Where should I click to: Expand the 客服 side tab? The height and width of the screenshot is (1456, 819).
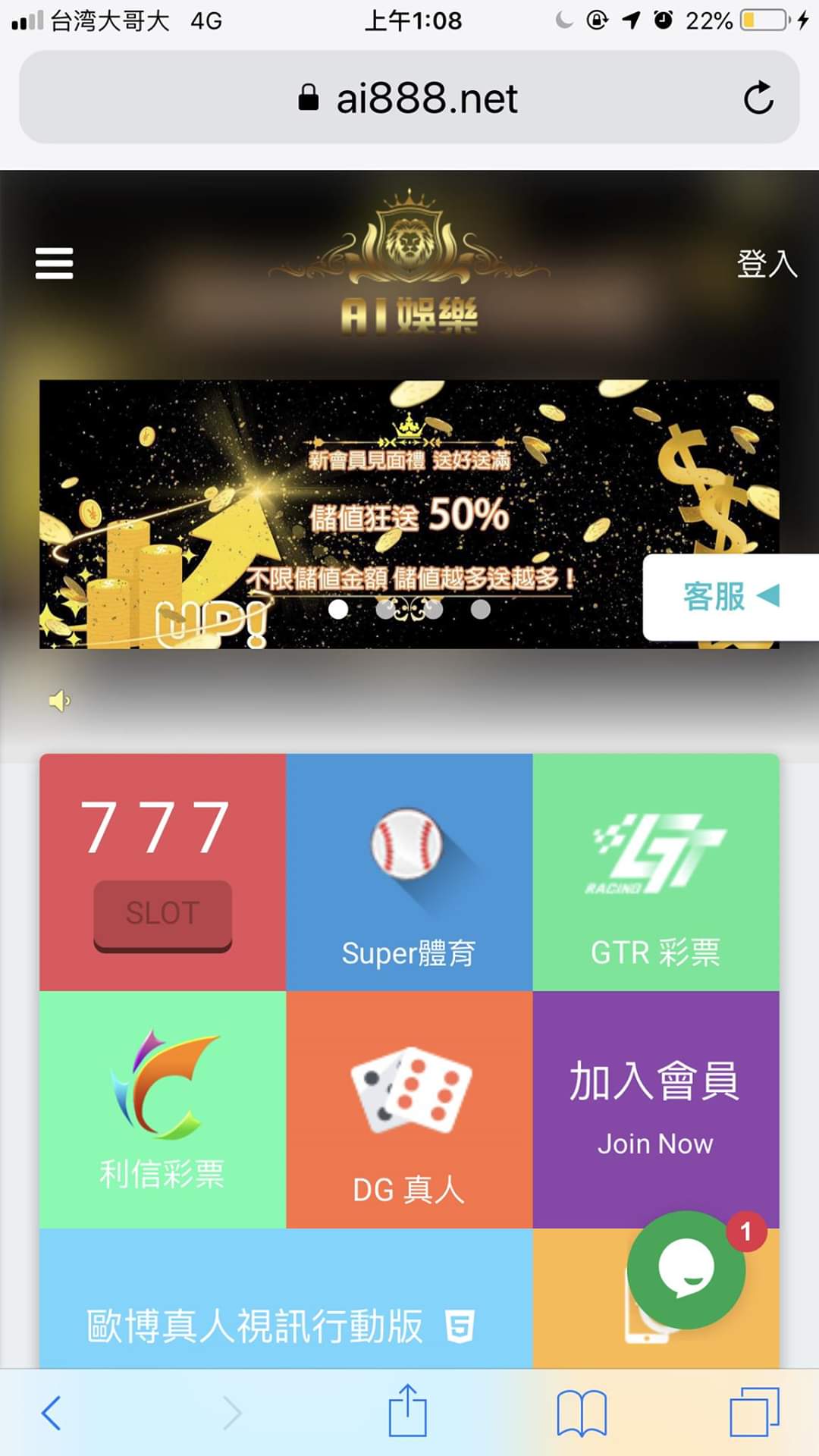tap(730, 597)
